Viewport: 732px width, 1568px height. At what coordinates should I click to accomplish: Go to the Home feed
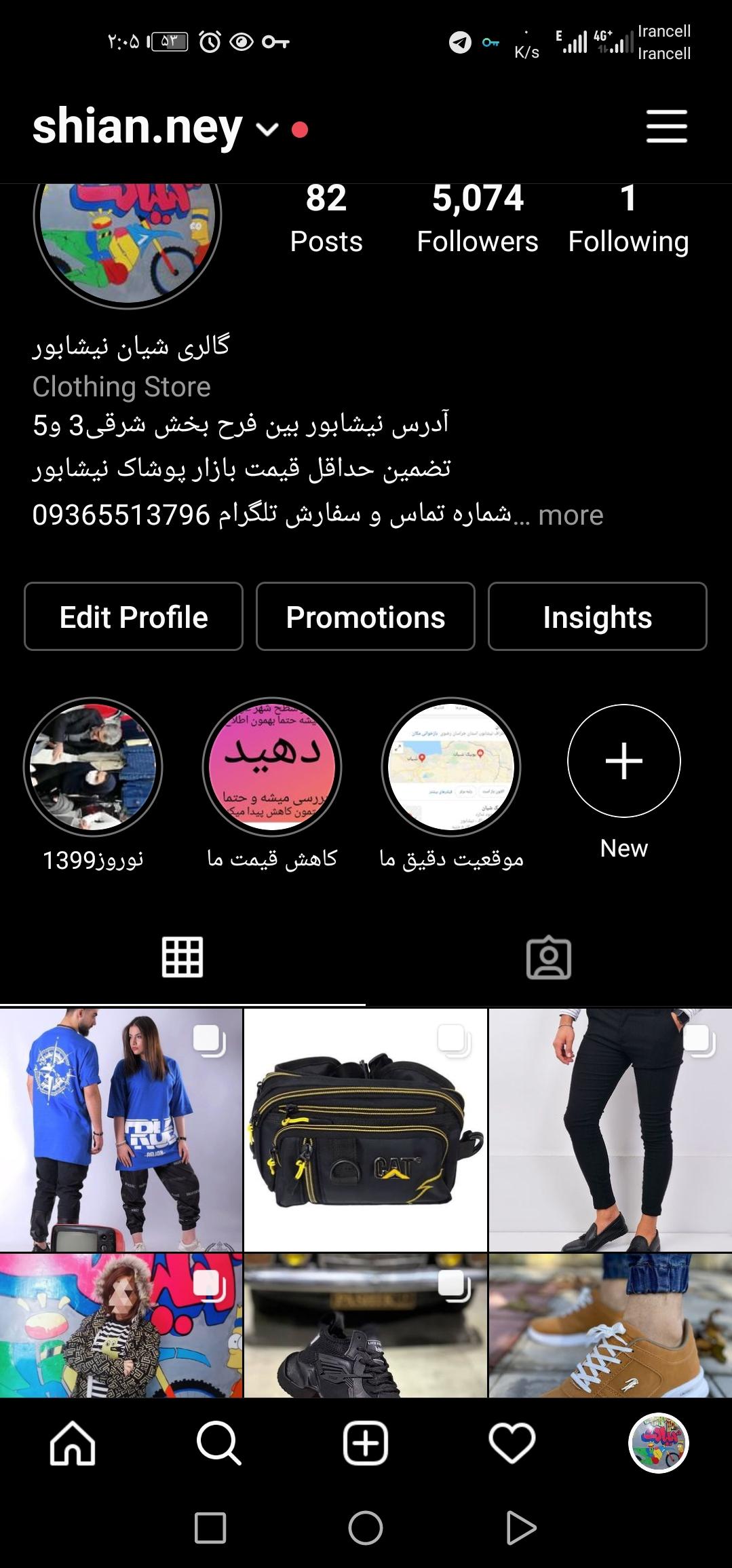(x=73, y=1442)
